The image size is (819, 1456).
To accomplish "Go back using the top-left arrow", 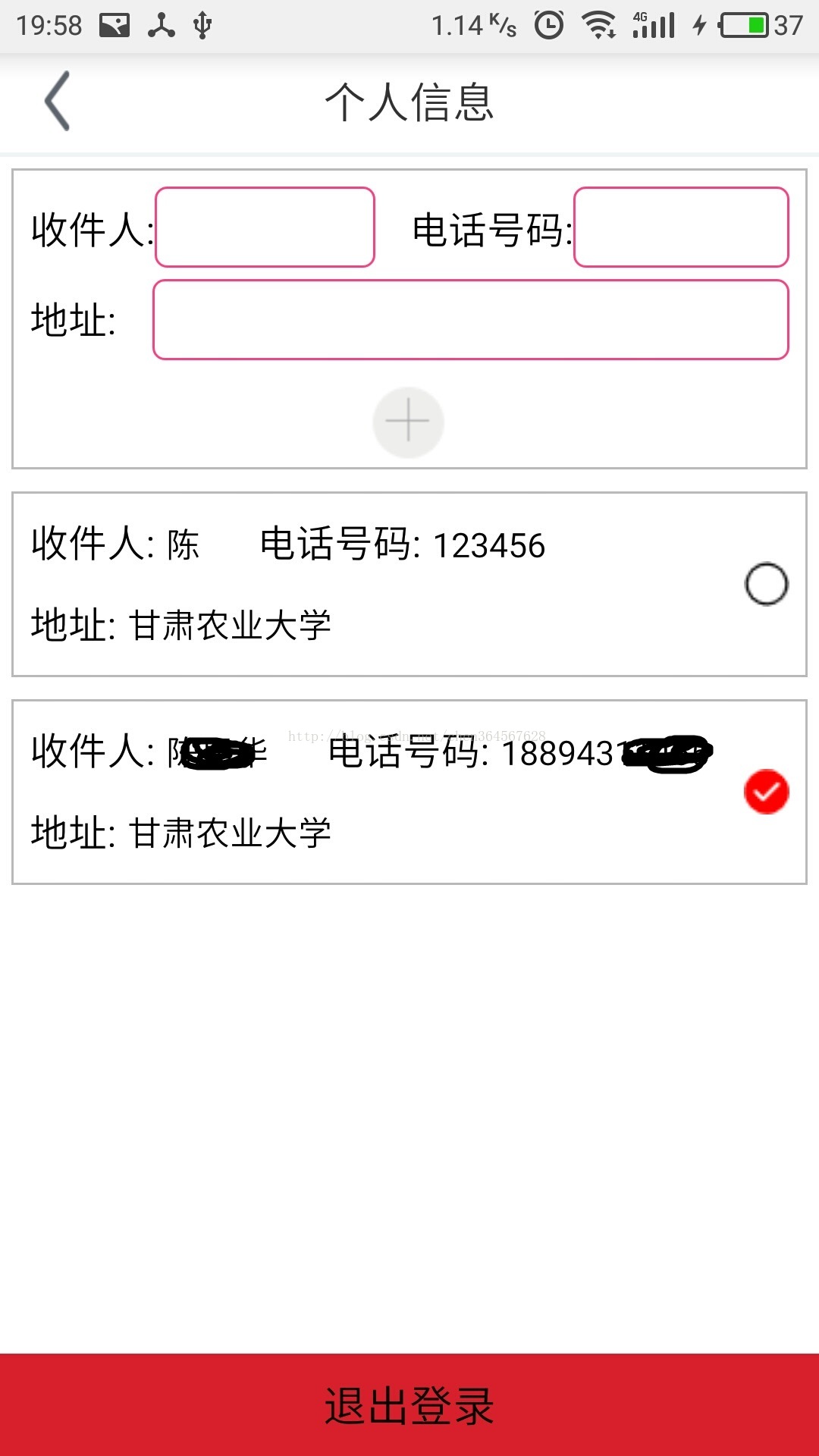I will tap(58, 101).
